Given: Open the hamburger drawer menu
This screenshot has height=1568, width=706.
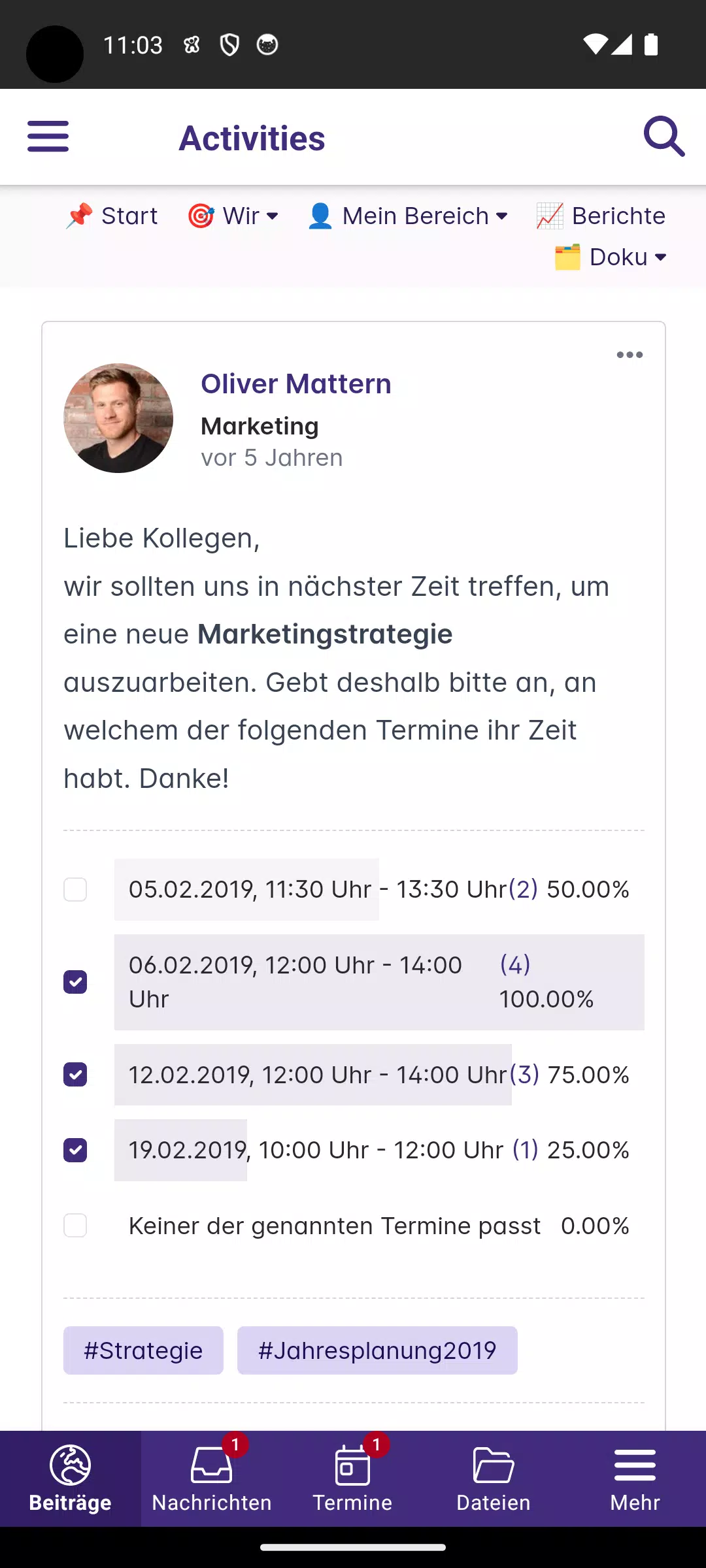Looking at the screenshot, I should pyautogui.click(x=48, y=137).
